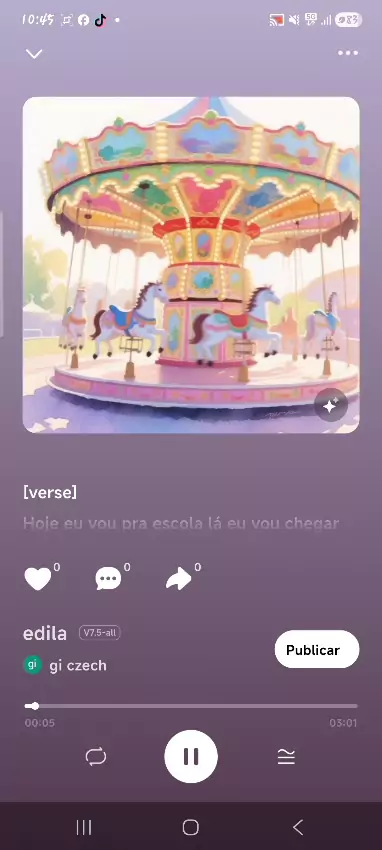Go to the home screen
This screenshot has width=382, height=850.
point(191,827)
